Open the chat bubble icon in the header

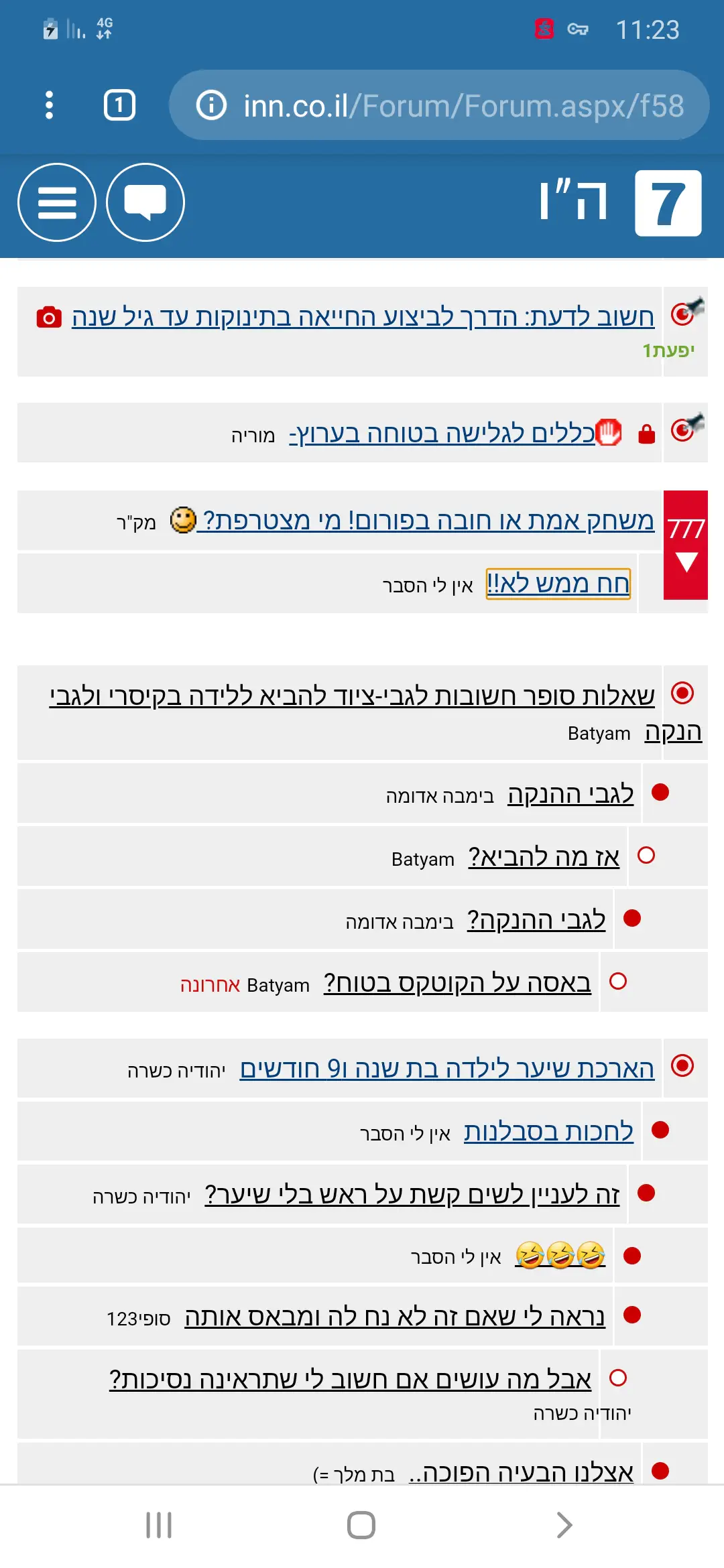coord(145,202)
